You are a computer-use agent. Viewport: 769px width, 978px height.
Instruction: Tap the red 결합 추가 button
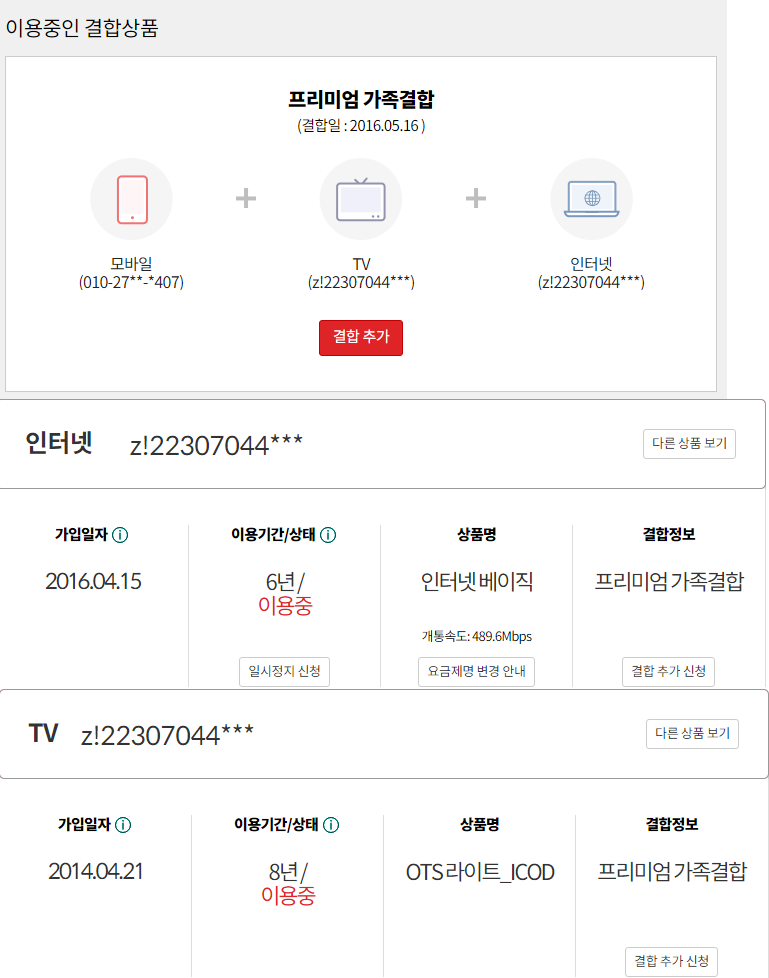click(360, 338)
